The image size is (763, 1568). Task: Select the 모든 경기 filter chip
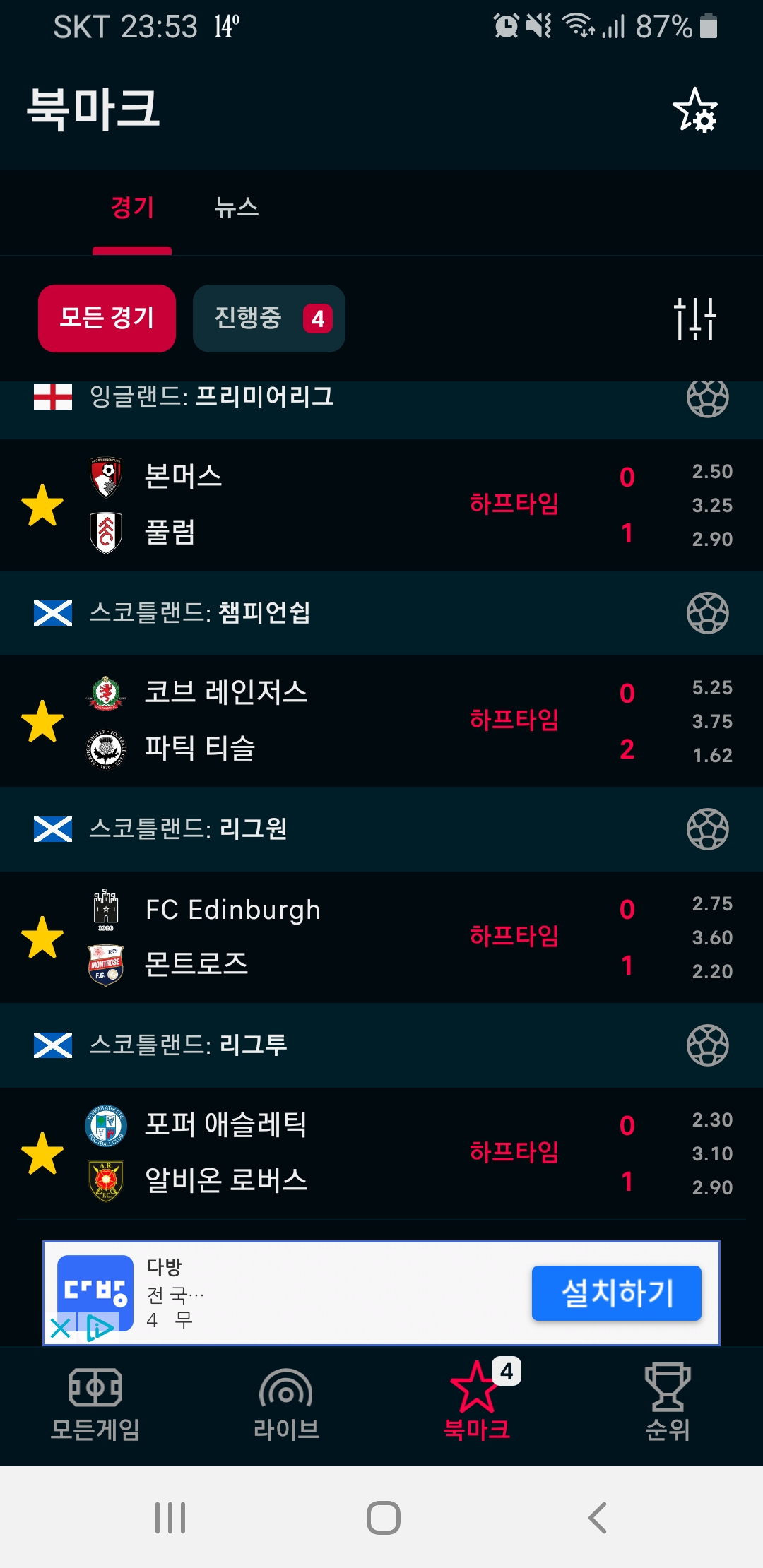(x=107, y=318)
